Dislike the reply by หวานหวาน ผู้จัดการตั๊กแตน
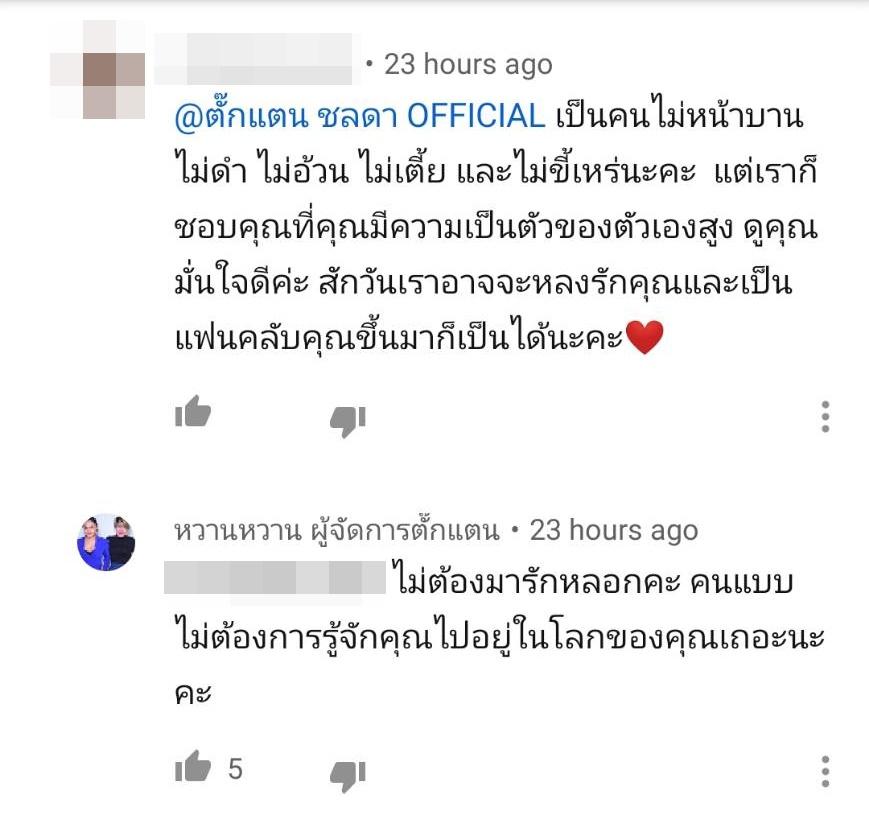Viewport: 869px width, 817px height. pos(347,774)
